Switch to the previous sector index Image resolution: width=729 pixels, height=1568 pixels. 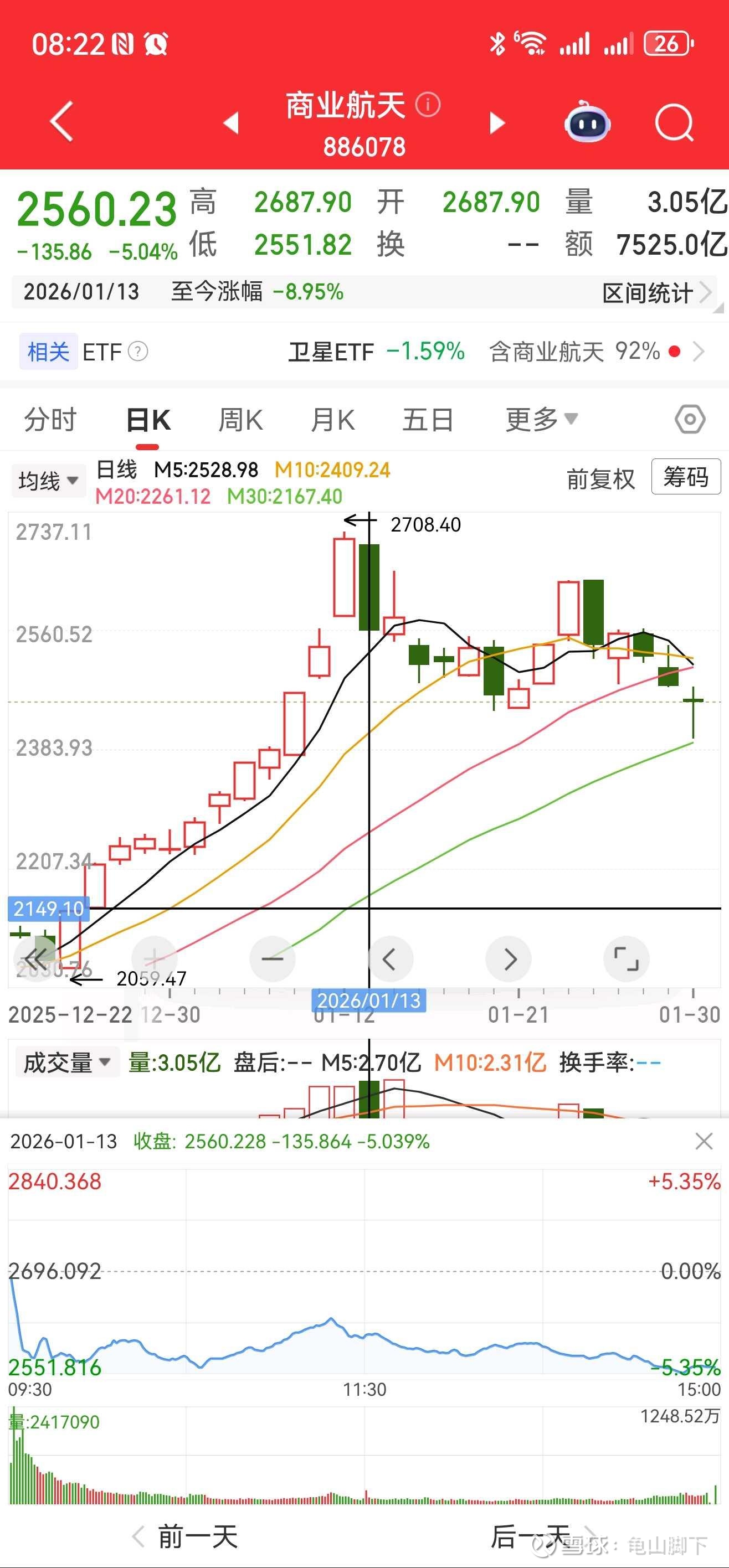pos(231,123)
